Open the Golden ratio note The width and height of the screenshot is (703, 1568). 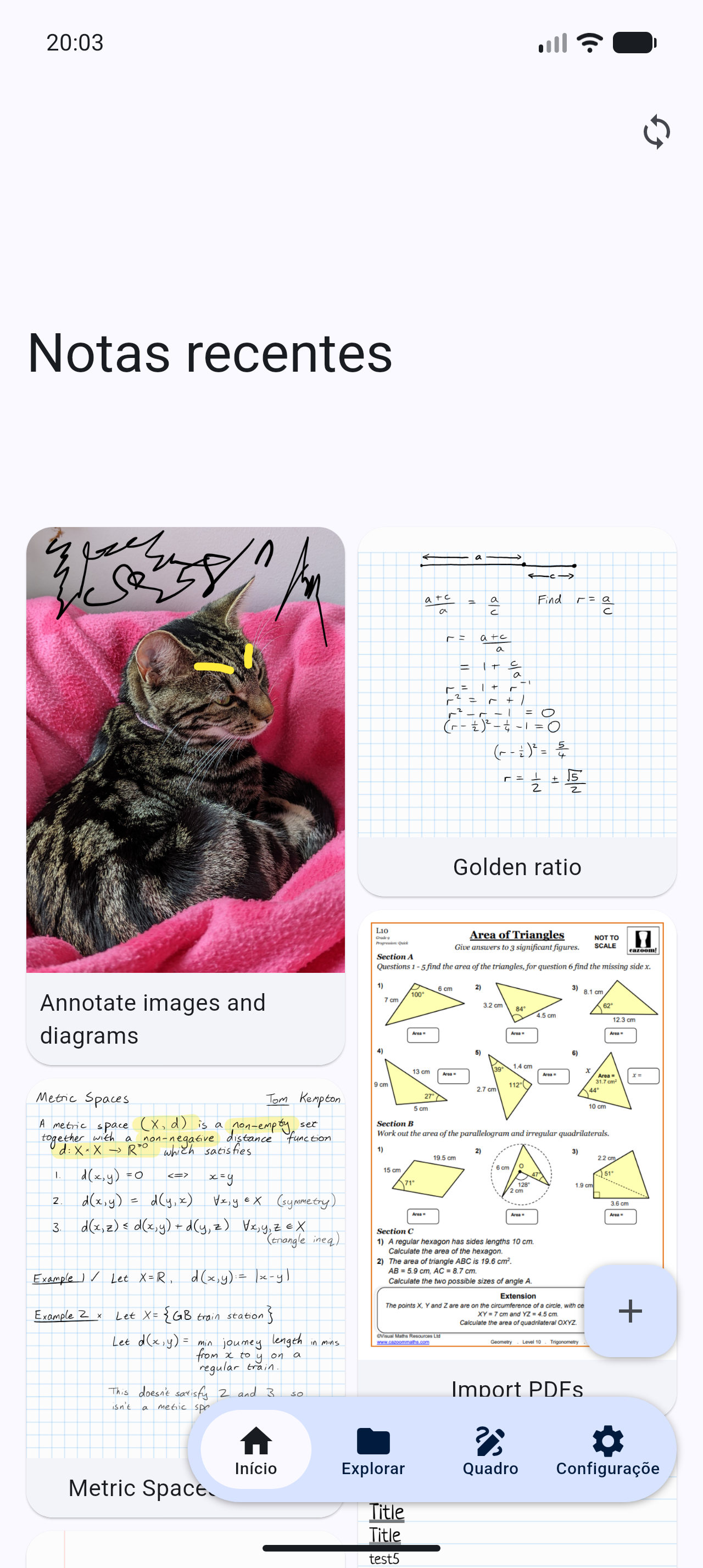pyautogui.click(x=517, y=712)
